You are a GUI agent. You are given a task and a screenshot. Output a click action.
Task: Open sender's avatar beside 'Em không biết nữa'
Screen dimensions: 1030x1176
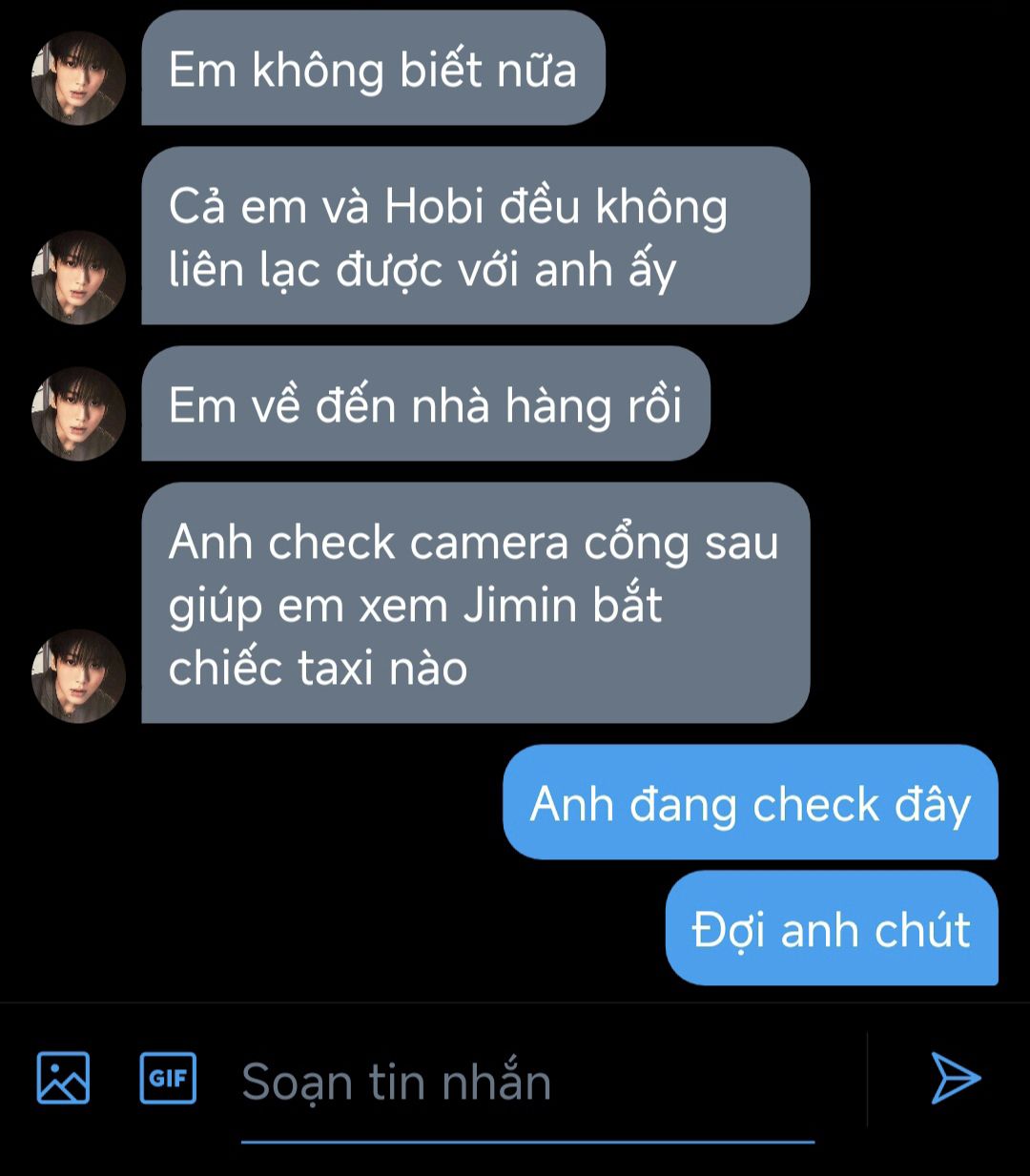pyautogui.click(x=78, y=78)
